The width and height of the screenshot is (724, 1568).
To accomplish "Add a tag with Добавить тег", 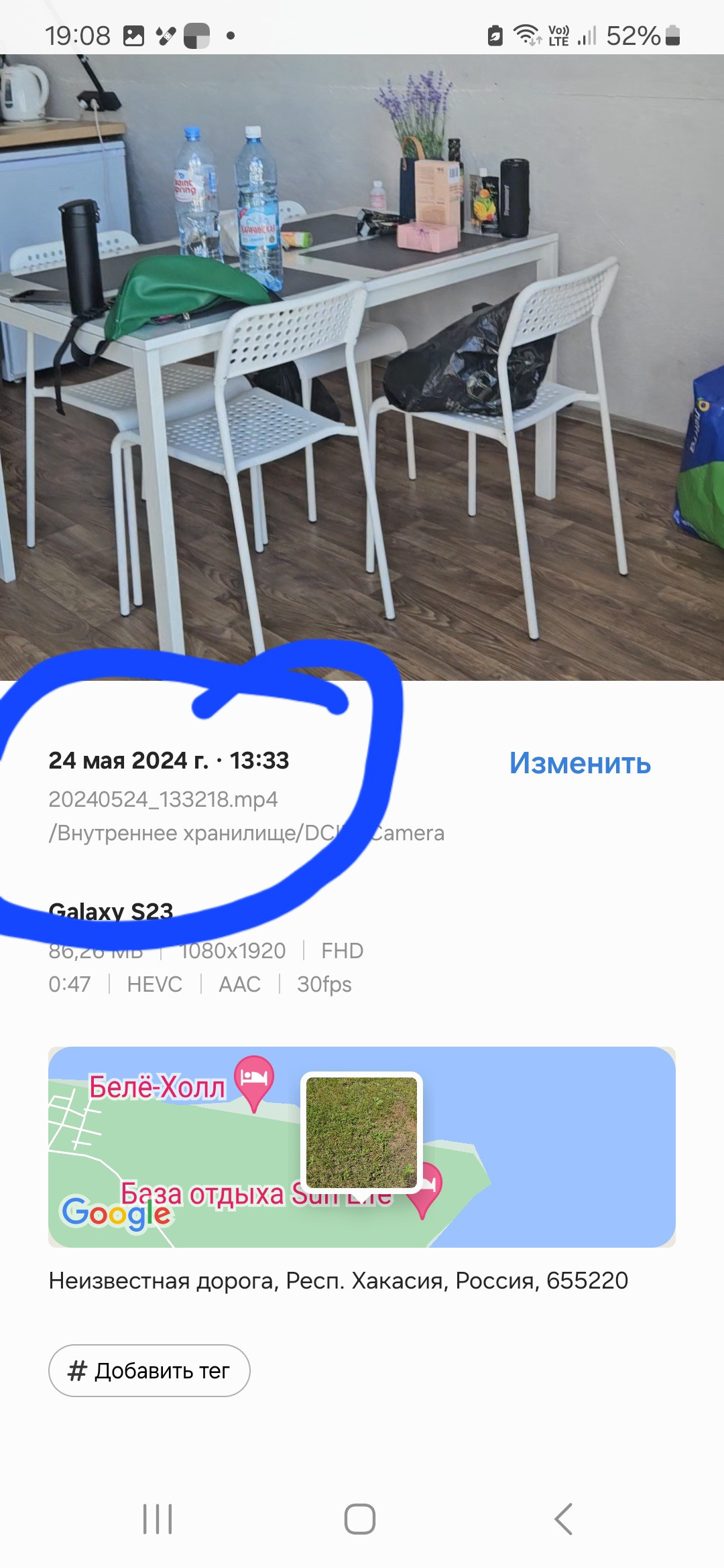I will [x=149, y=1370].
